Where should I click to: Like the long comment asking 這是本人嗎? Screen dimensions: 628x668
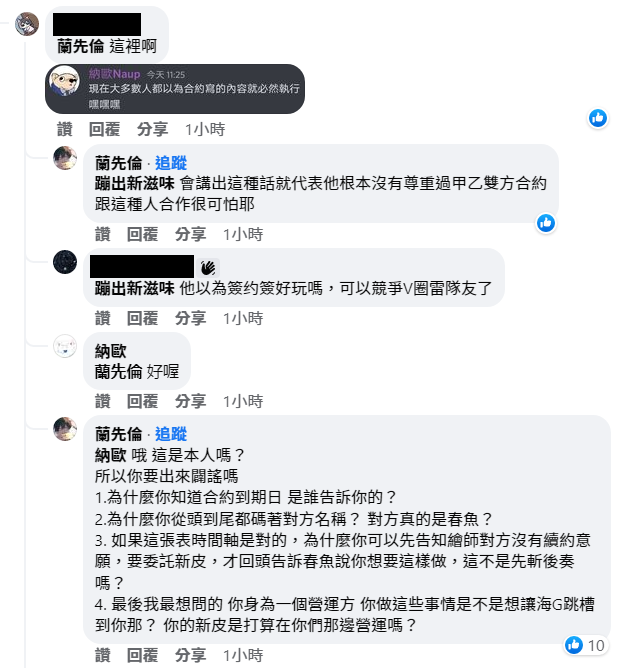pos(103,656)
